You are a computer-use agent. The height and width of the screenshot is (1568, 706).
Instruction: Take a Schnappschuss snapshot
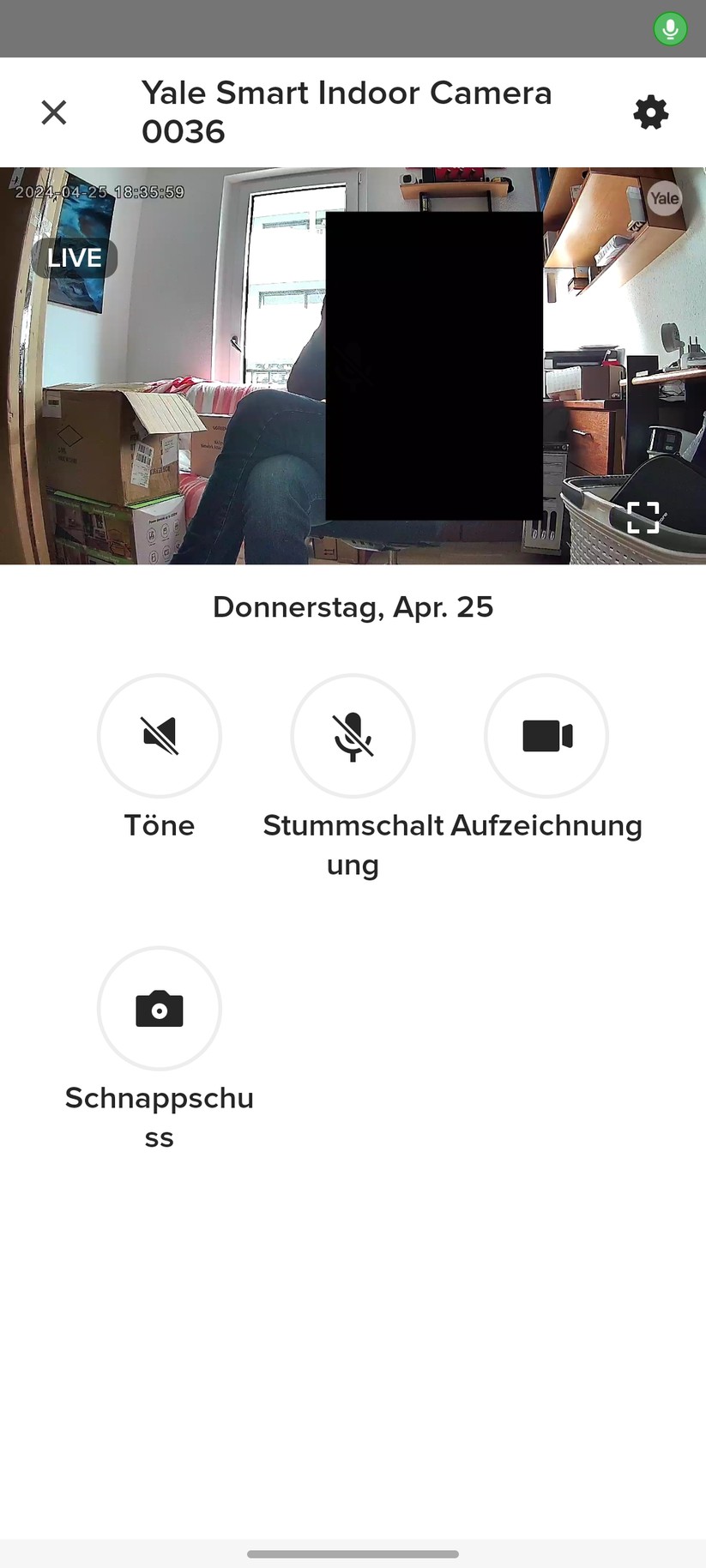tap(160, 1009)
